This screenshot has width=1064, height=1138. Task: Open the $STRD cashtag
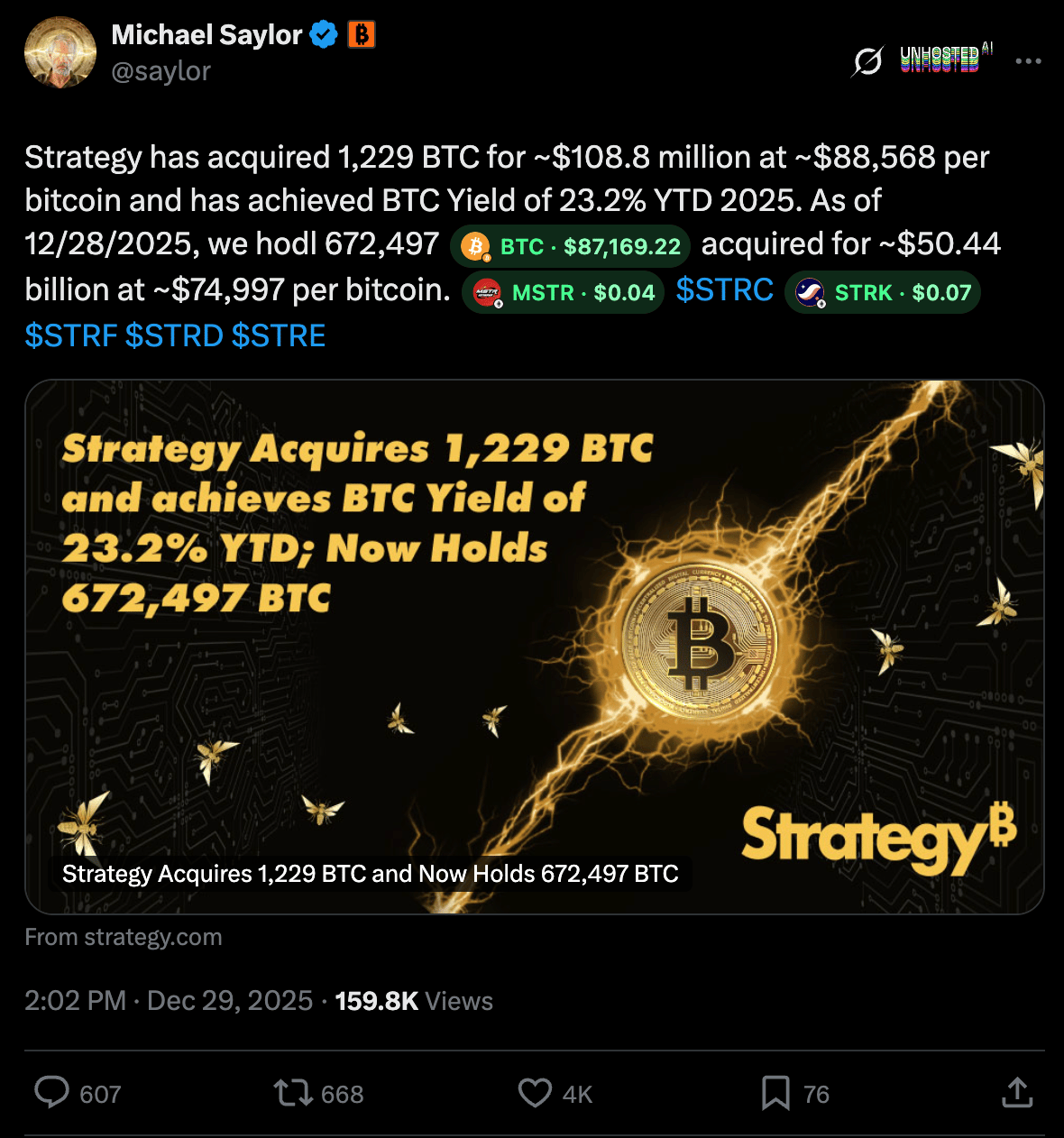click(174, 336)
